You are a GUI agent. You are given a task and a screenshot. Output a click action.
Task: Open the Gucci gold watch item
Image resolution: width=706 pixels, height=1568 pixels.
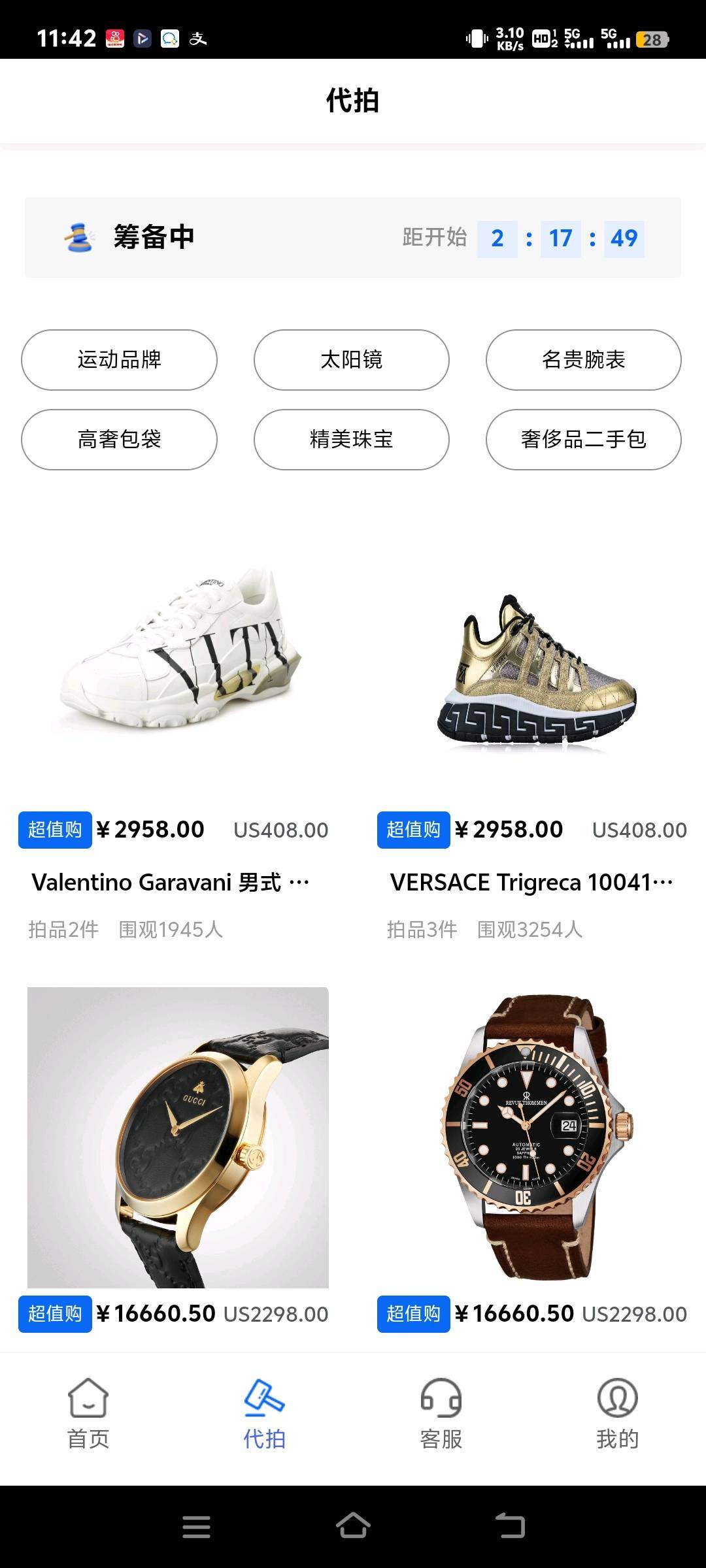[178, 1137]
